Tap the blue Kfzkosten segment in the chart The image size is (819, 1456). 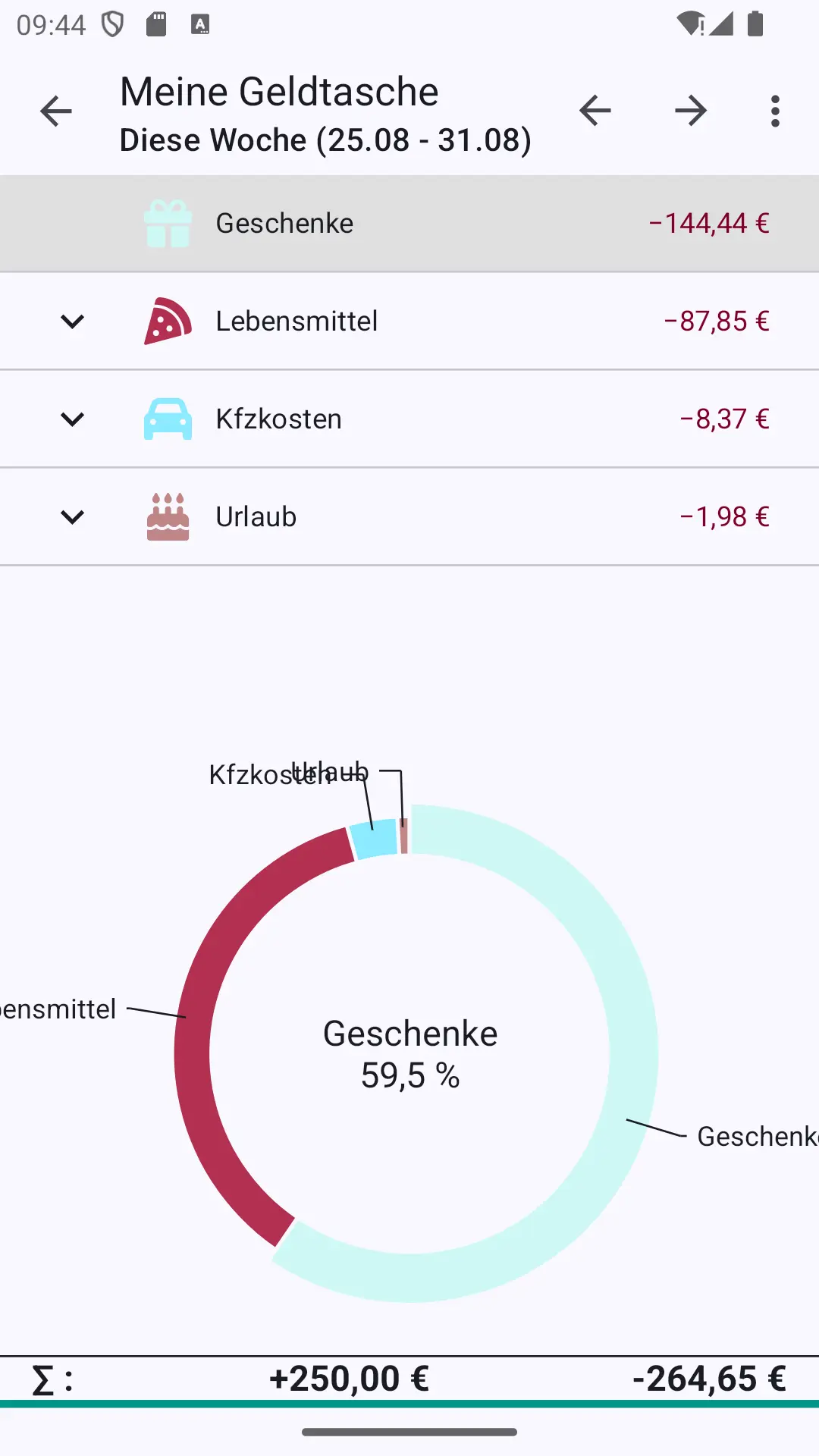[x=375, y=838]
